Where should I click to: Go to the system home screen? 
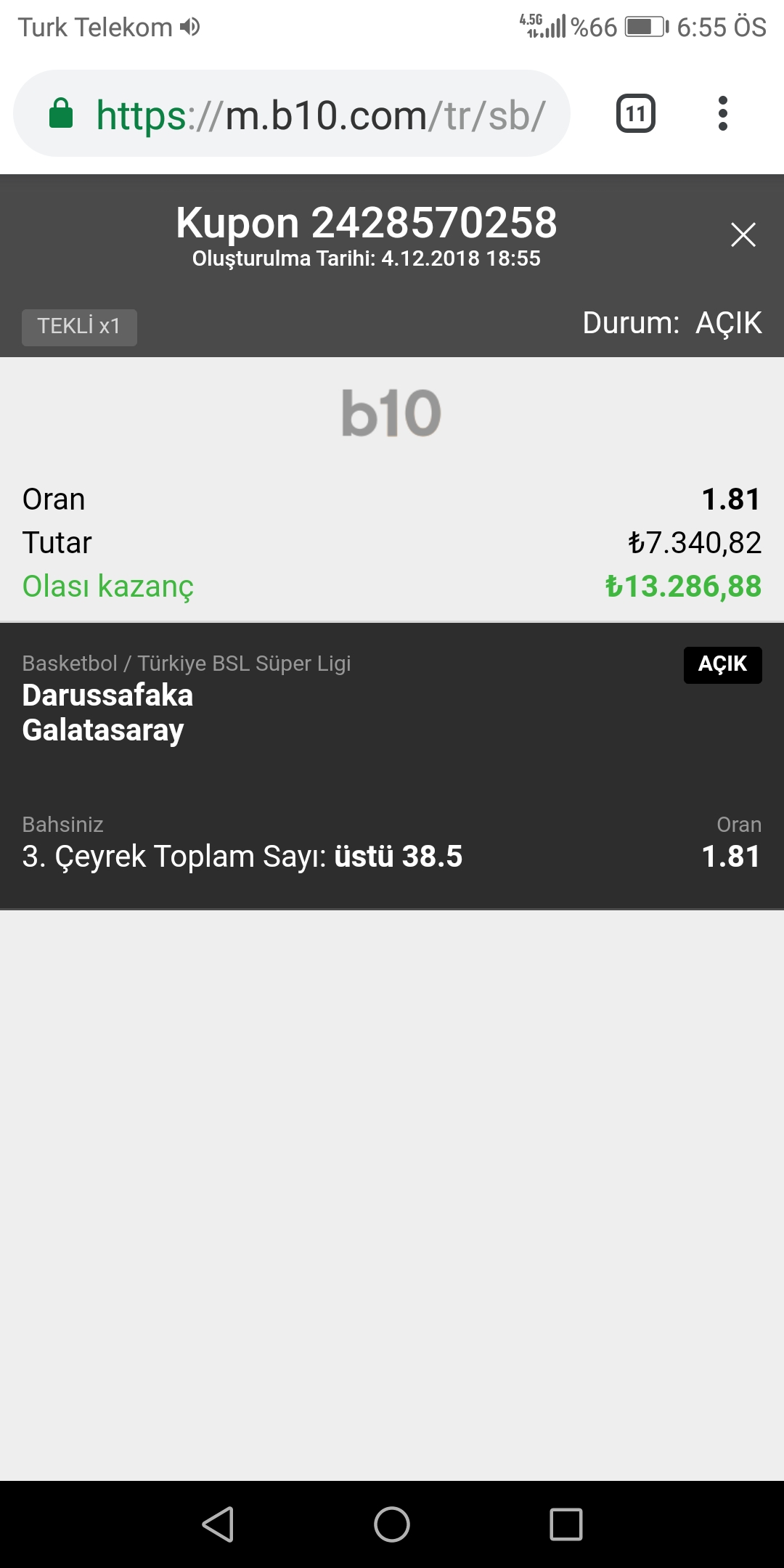pyautogui.click(x=392, y=1524)
